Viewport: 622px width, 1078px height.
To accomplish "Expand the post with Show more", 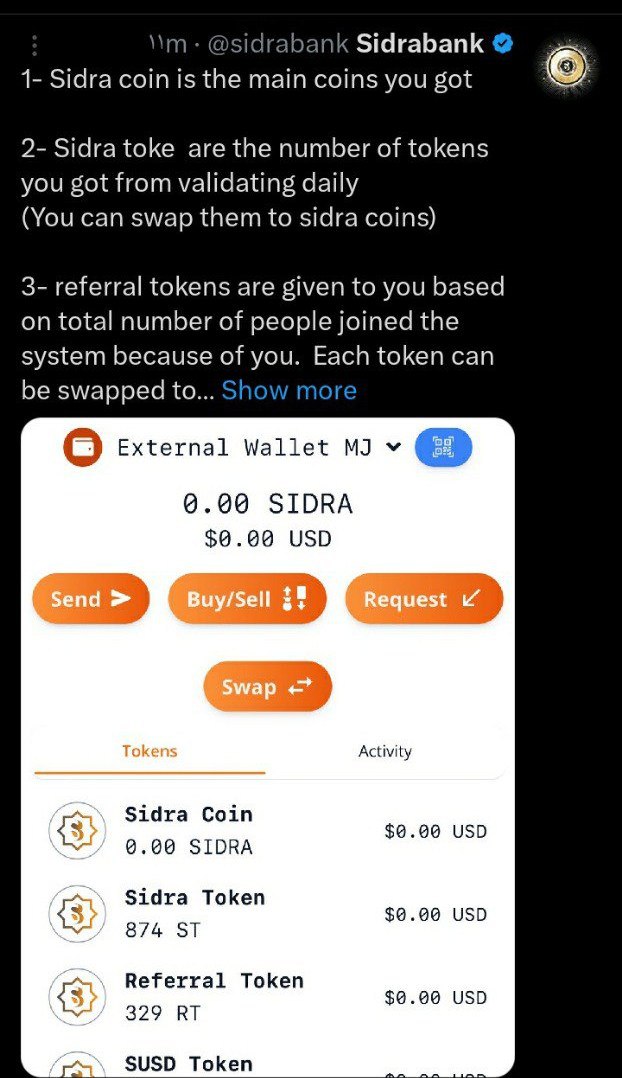I will (289, 390).
